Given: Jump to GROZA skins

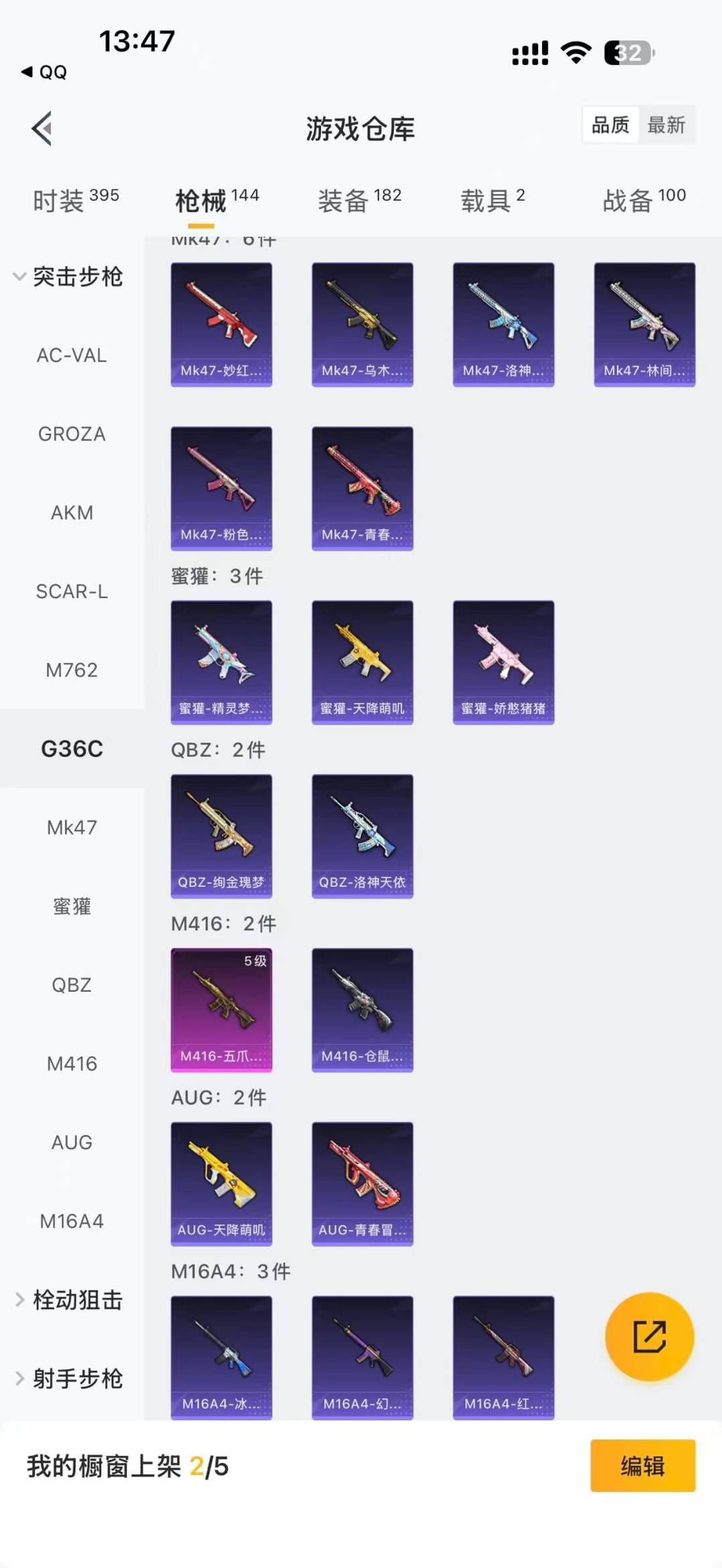Looking at the screenshot, I should 72,434.
